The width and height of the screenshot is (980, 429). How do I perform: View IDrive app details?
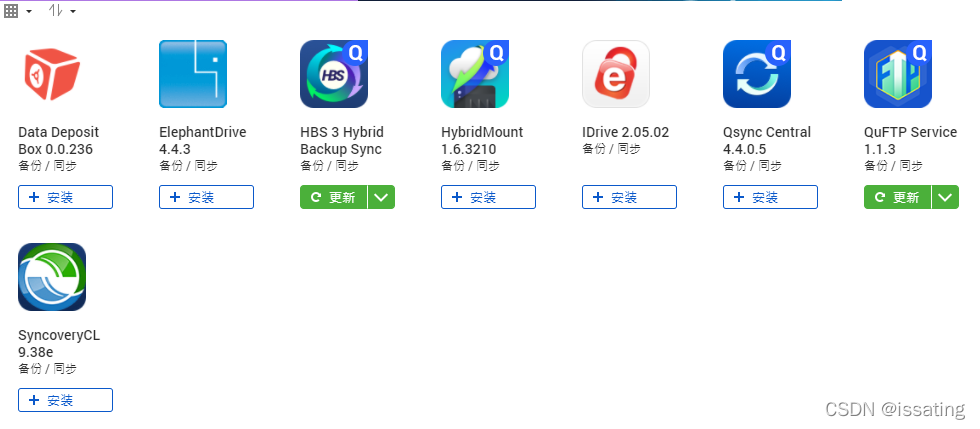click(x=616, y=74)
